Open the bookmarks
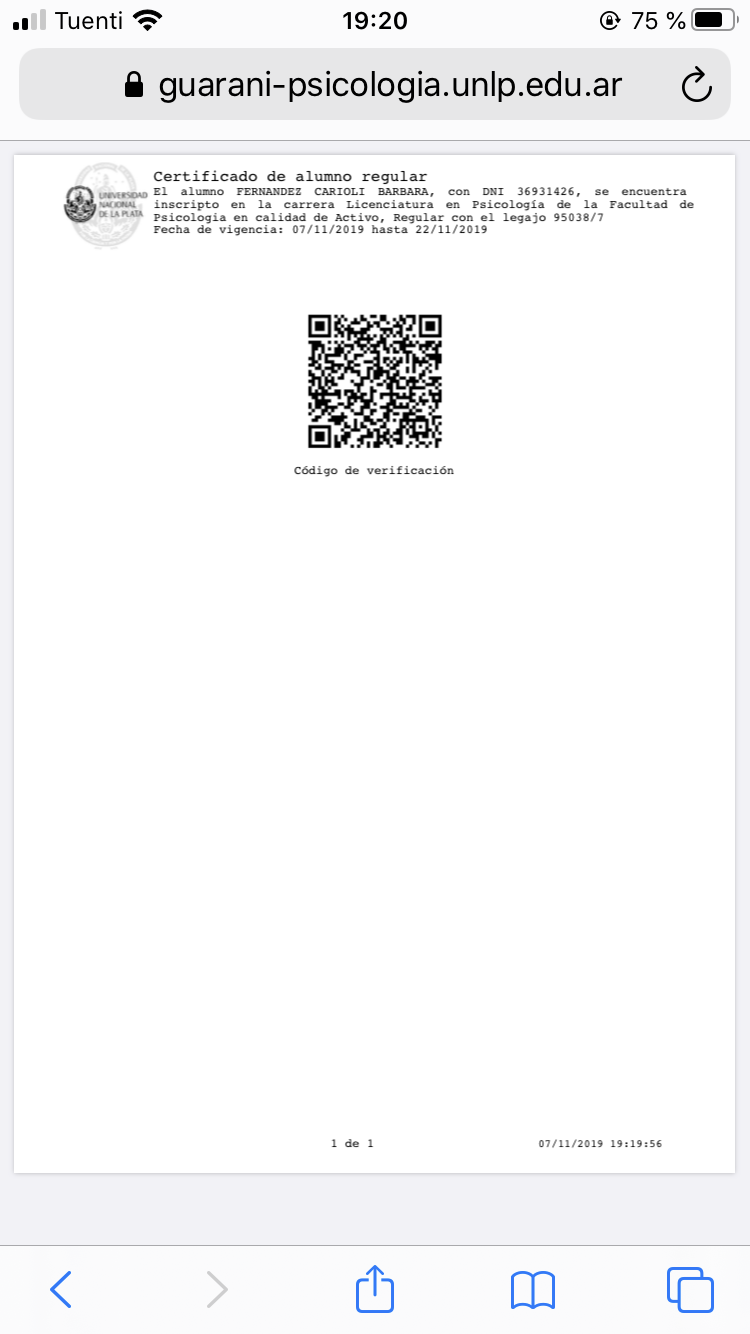750x1334 pixels. click(x=532, y=1289)
